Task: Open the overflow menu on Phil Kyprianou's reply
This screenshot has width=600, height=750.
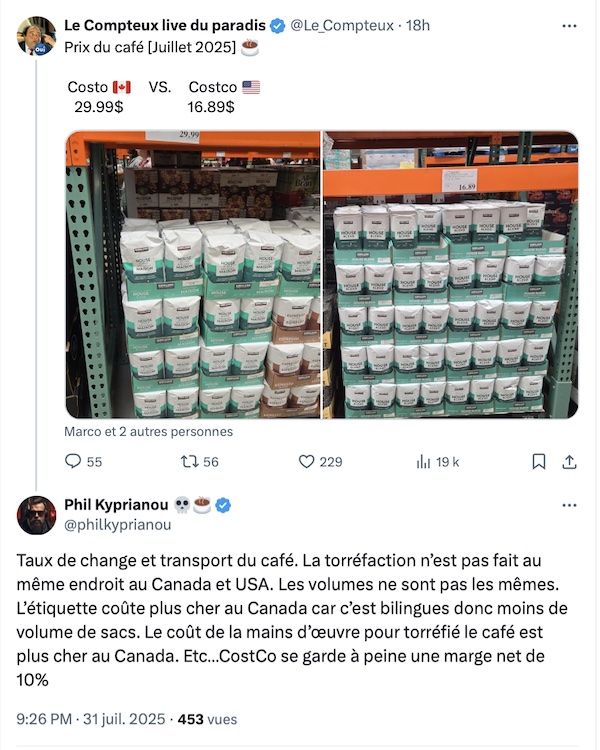Action: click(569, 506)
